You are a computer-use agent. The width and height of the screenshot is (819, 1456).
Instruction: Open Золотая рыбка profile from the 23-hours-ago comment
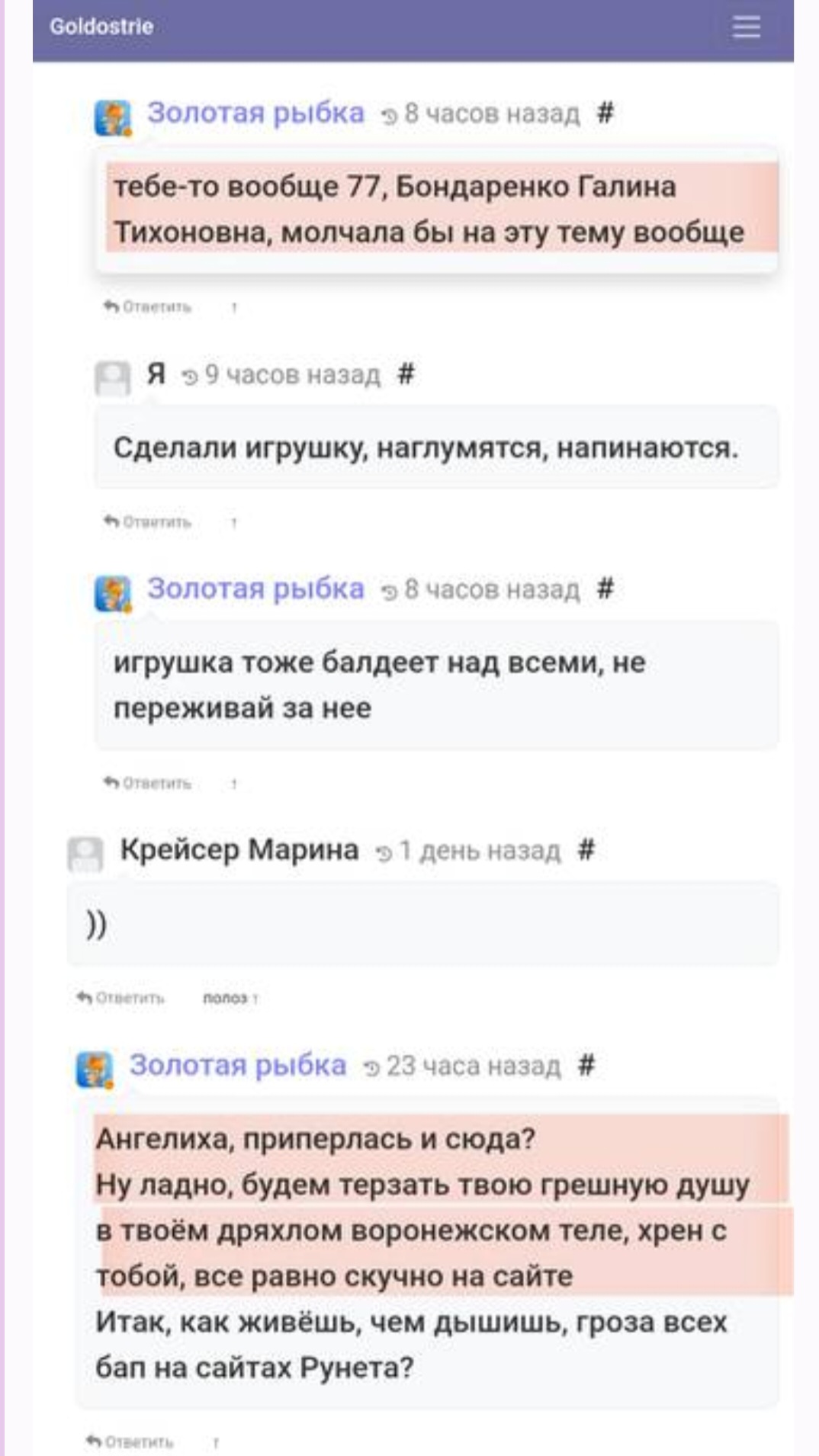coord(238,1065)
